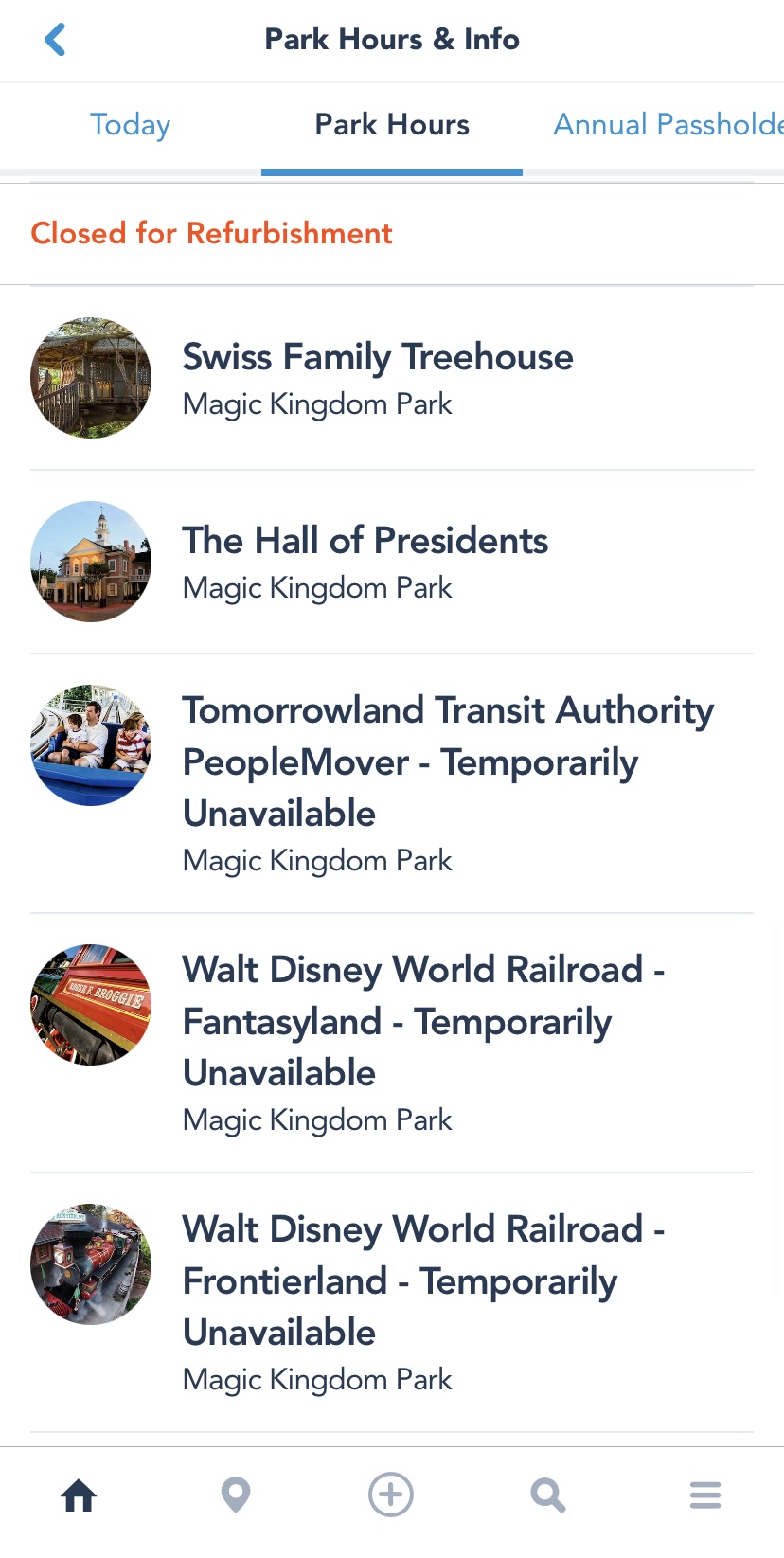Switch to the Today tab
The image size is (784, 1558).
click(x=130, y=125)
